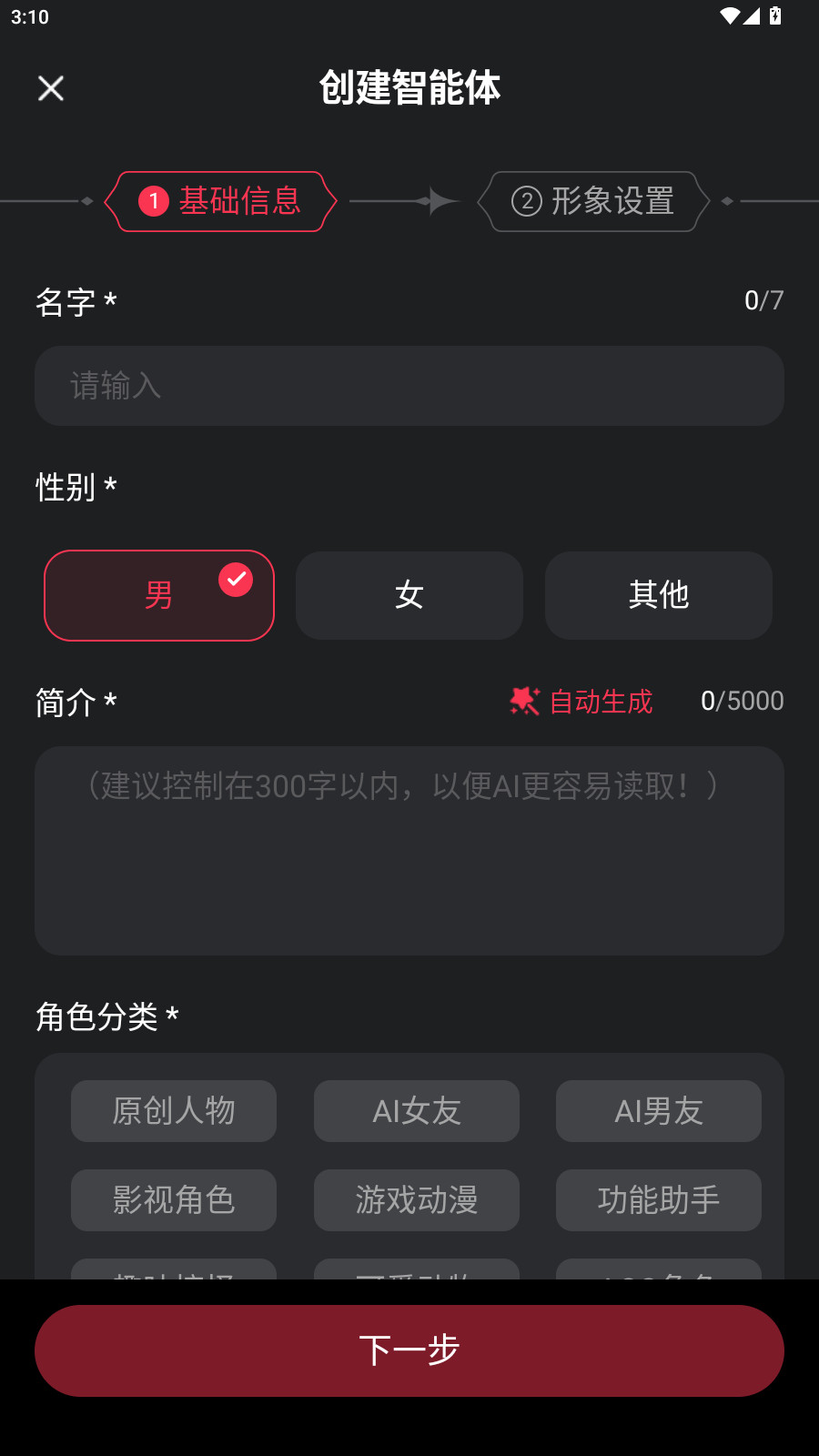This screenshot has width=819, height=1456.
Task: Click the X to close the creation screen
Action: [50, 88]
